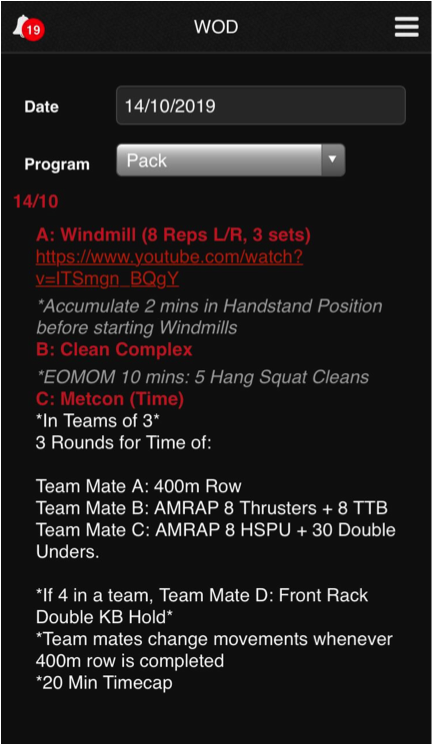Change the date field 14/10/2019

pos(261,105)
